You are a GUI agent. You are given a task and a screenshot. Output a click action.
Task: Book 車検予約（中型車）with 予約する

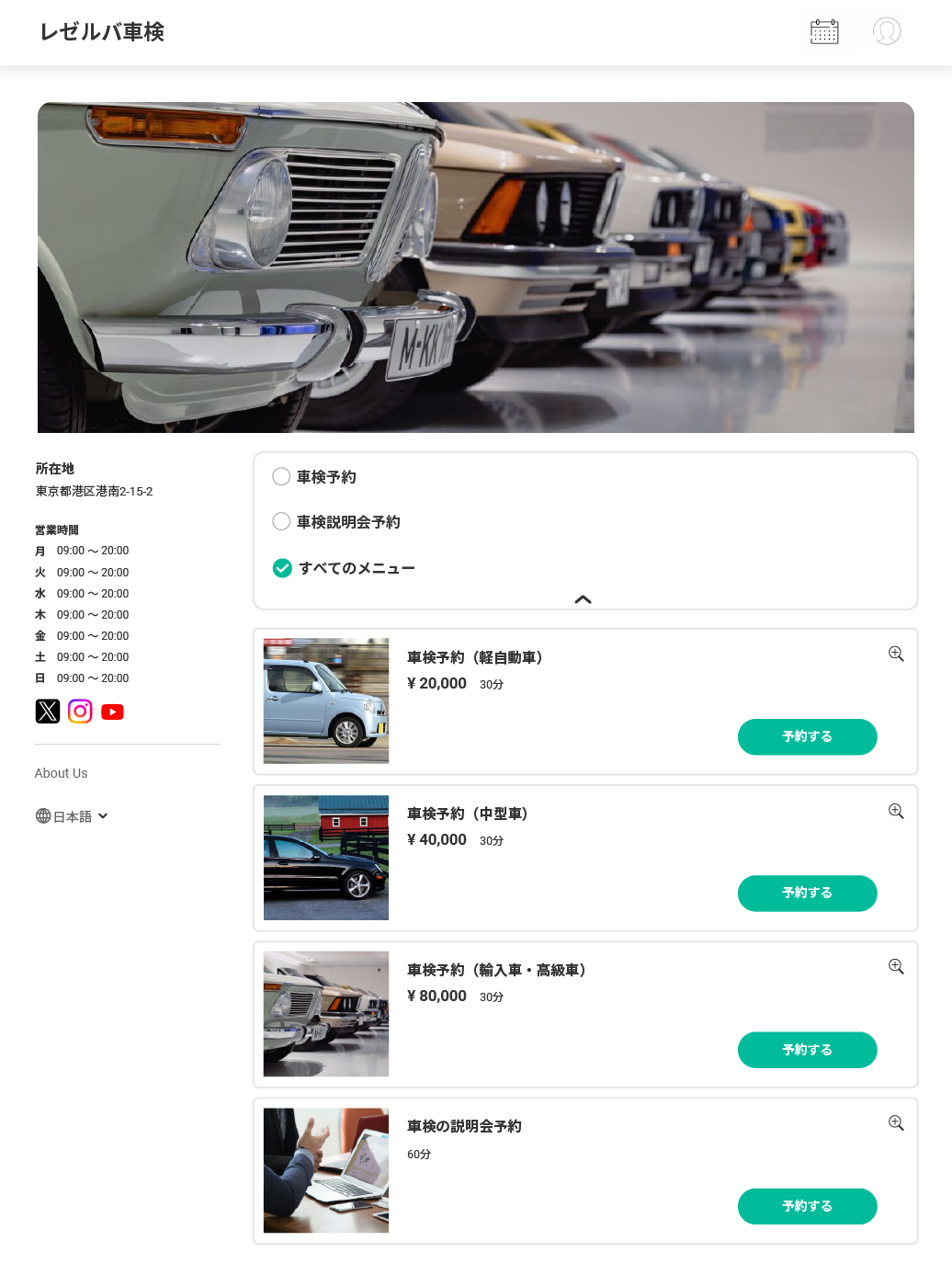click(x=807, y=893)
